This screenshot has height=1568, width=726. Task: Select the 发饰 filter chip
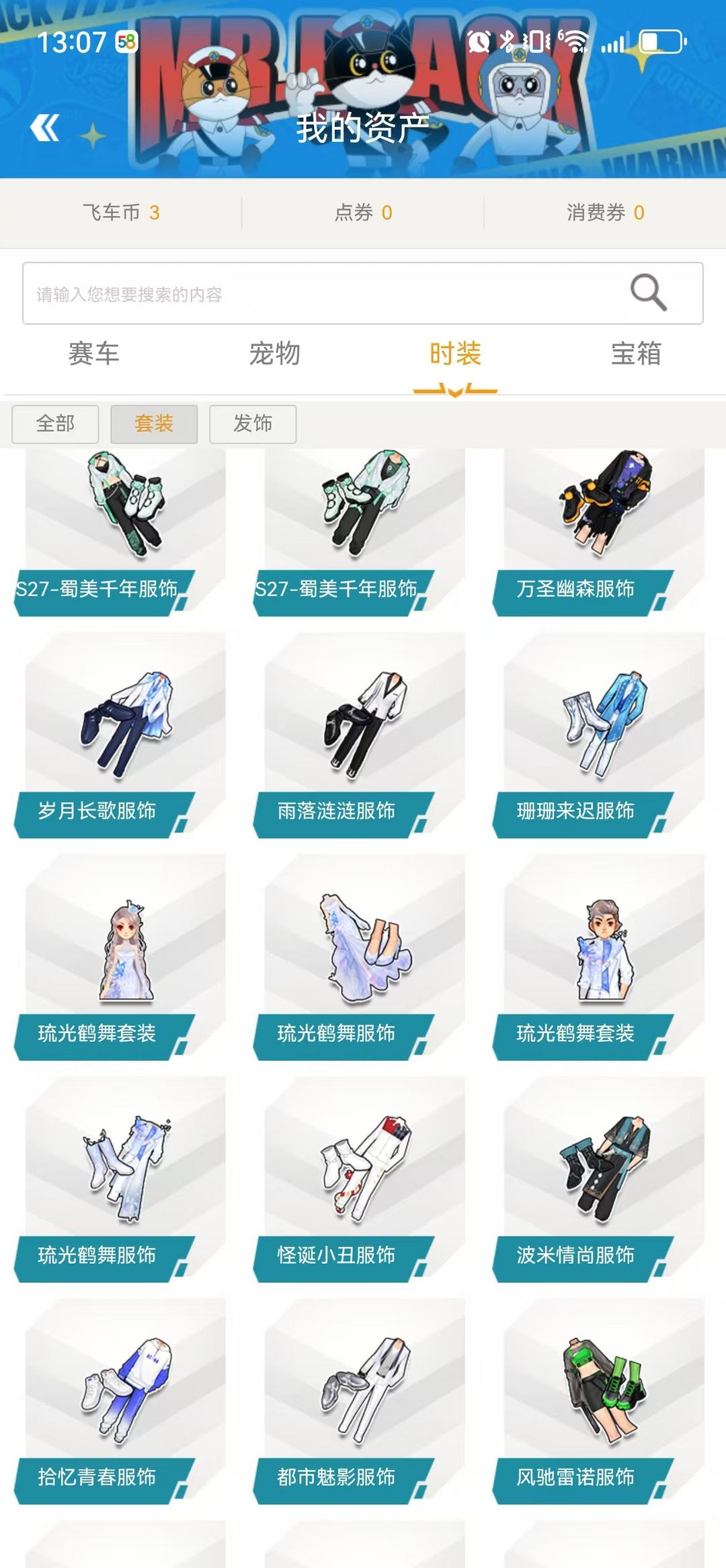pyautogui.click(x=253, y=424)
